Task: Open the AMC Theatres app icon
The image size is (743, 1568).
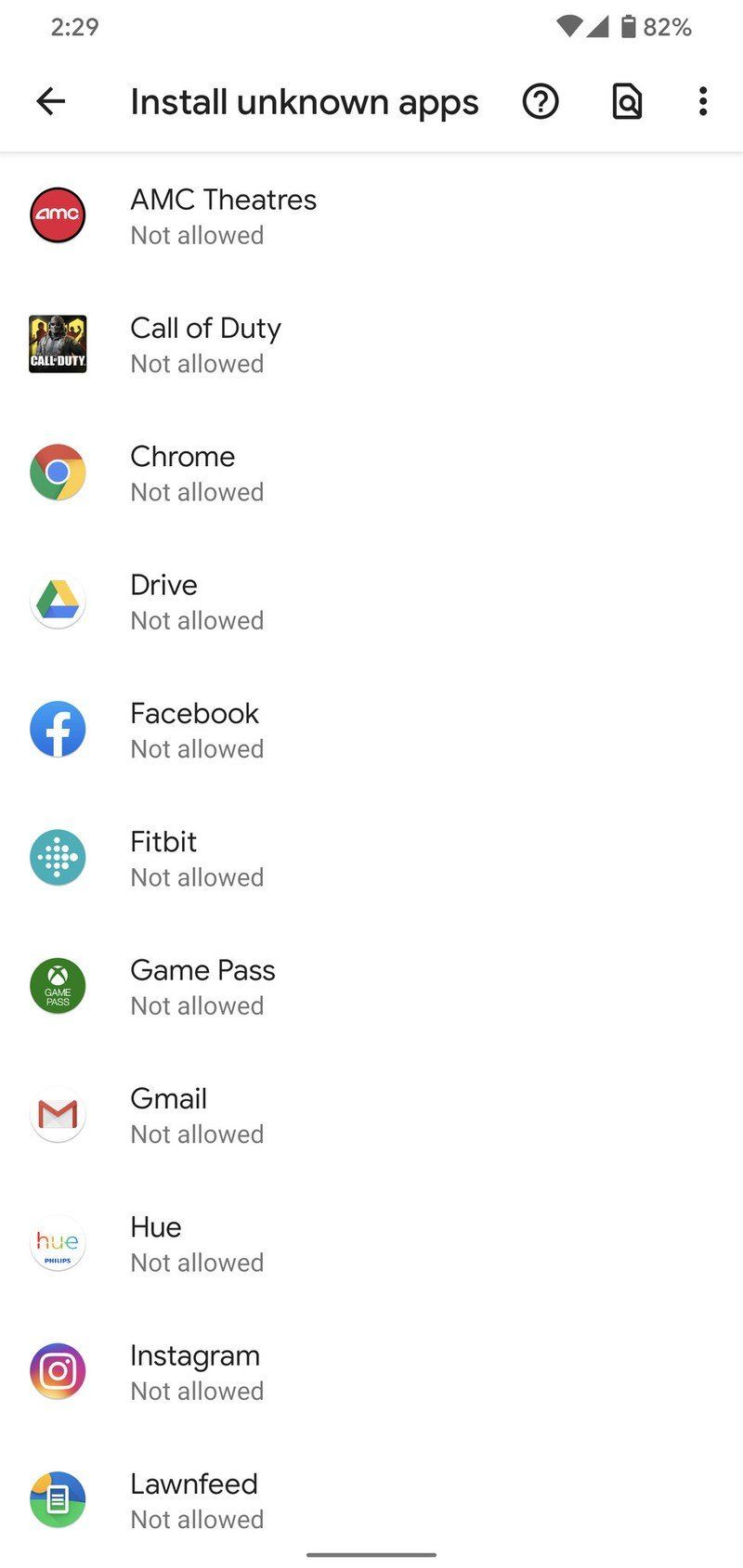Action: pos(58,214)
